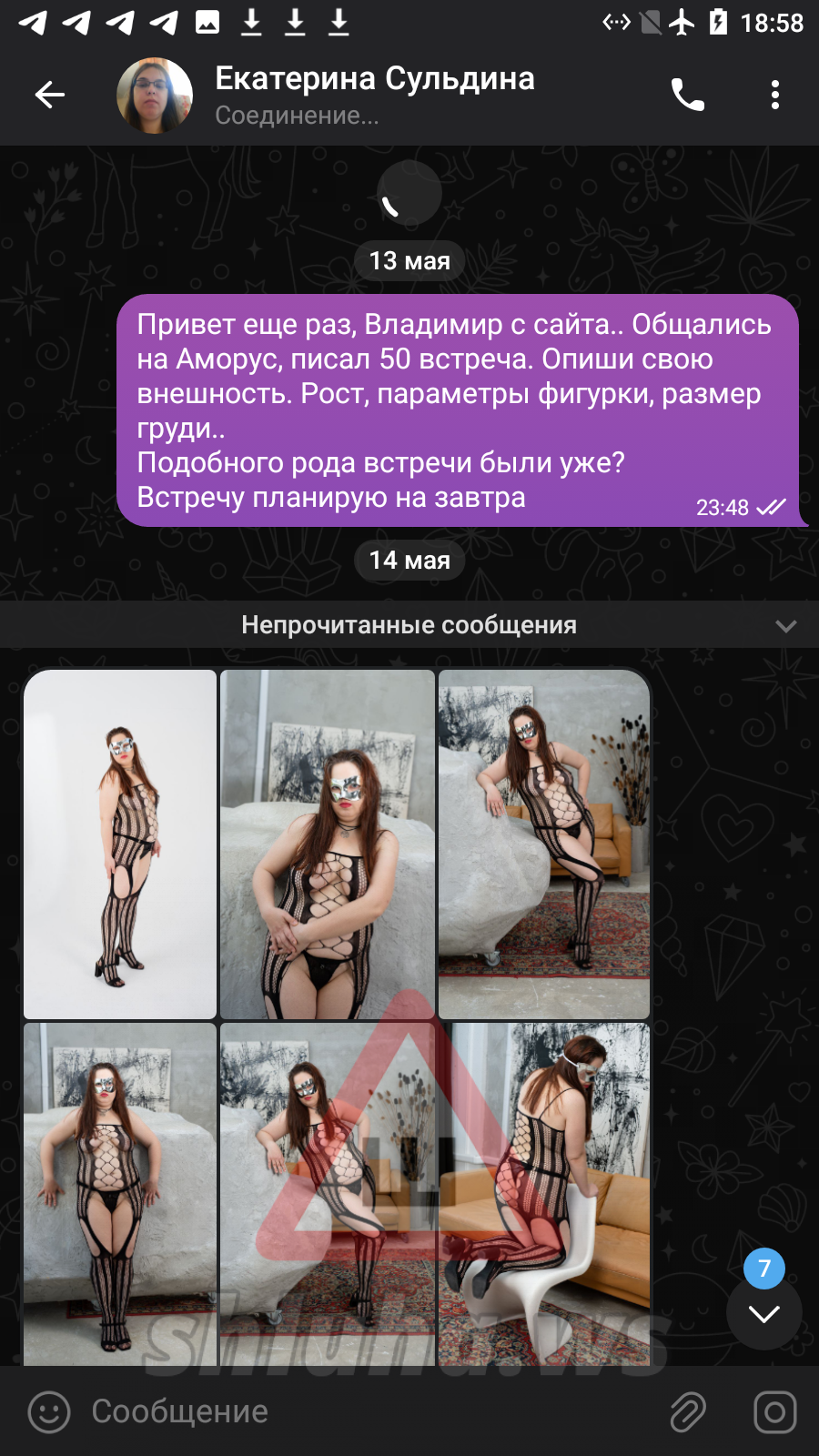Start a voice call with the contact

pos(687,95)
